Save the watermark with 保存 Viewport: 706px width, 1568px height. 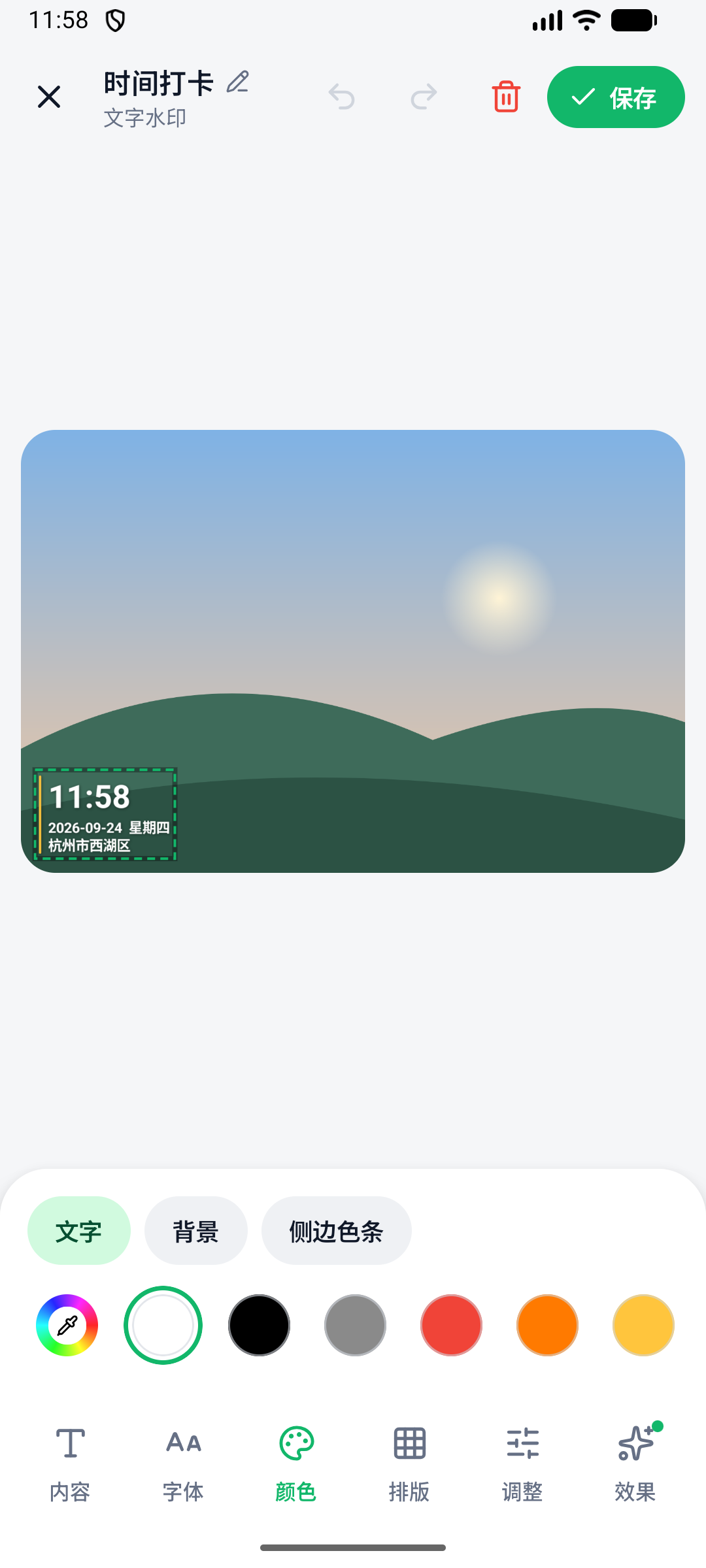(616, 97)
